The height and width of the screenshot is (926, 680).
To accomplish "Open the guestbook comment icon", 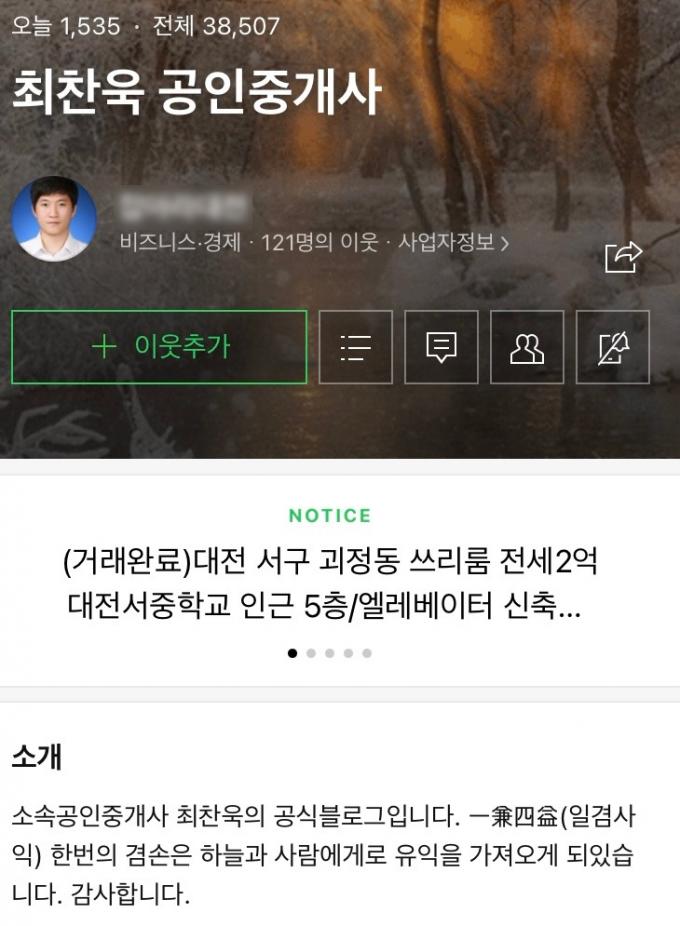I will tap(441, 347).
